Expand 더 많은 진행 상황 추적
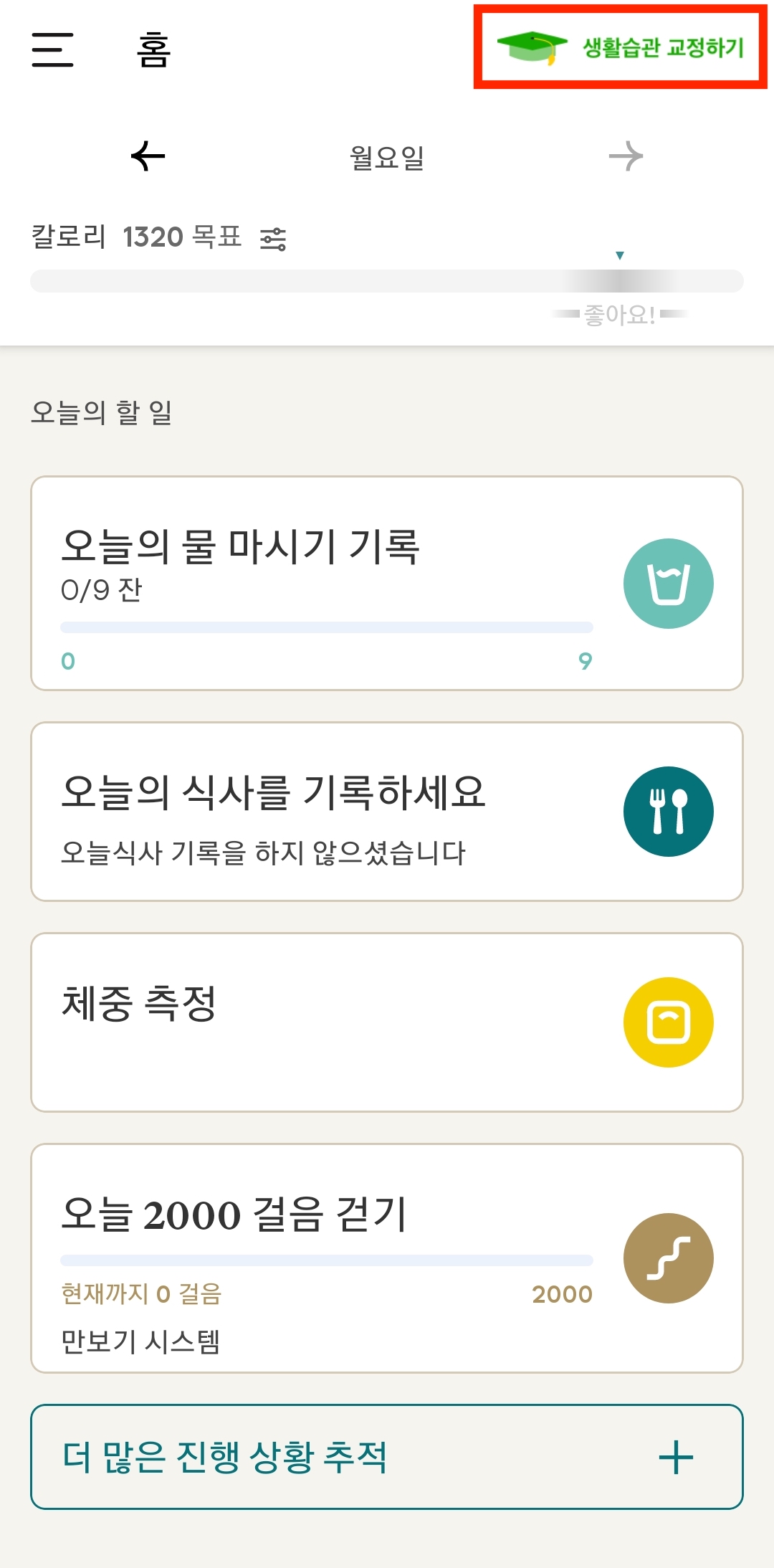Screen dimensions: 774x1568 pos(386,1456)
